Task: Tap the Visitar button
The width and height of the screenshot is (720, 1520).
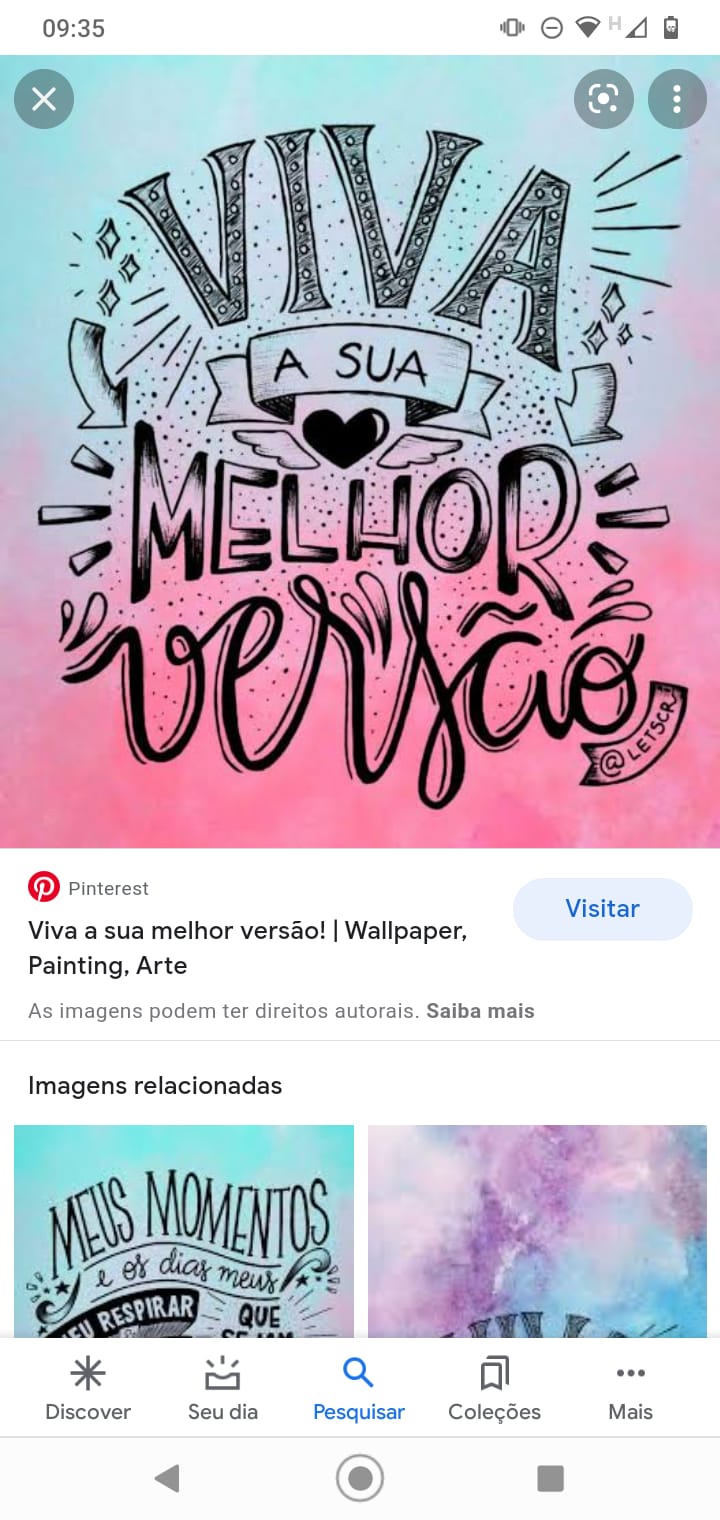Action: (603, 909)
